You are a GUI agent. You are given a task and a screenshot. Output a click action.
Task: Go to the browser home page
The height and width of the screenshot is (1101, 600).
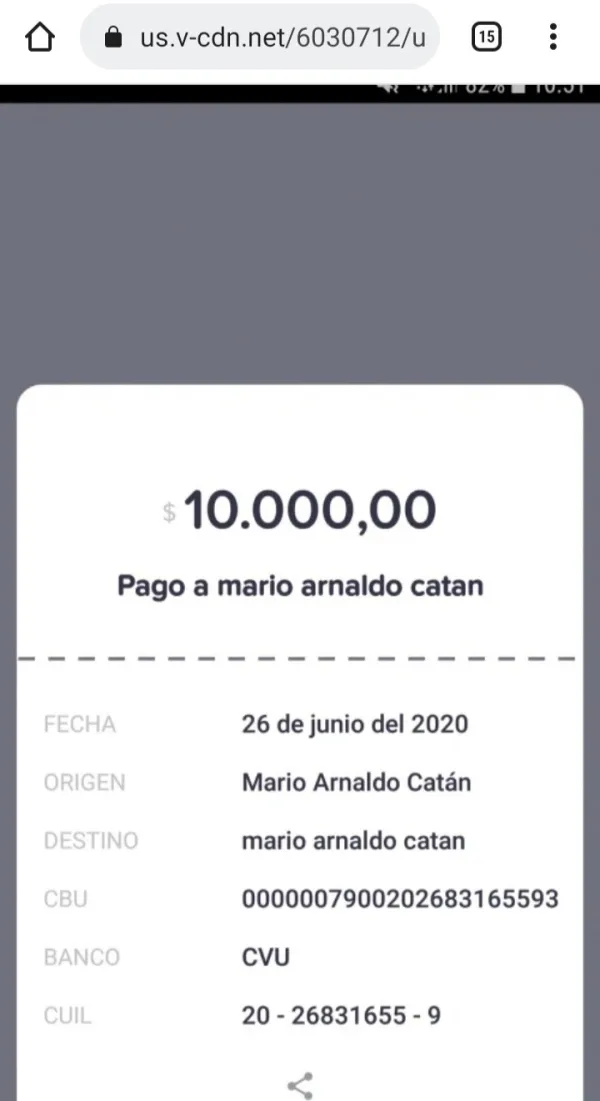click(x=40, y=38)
